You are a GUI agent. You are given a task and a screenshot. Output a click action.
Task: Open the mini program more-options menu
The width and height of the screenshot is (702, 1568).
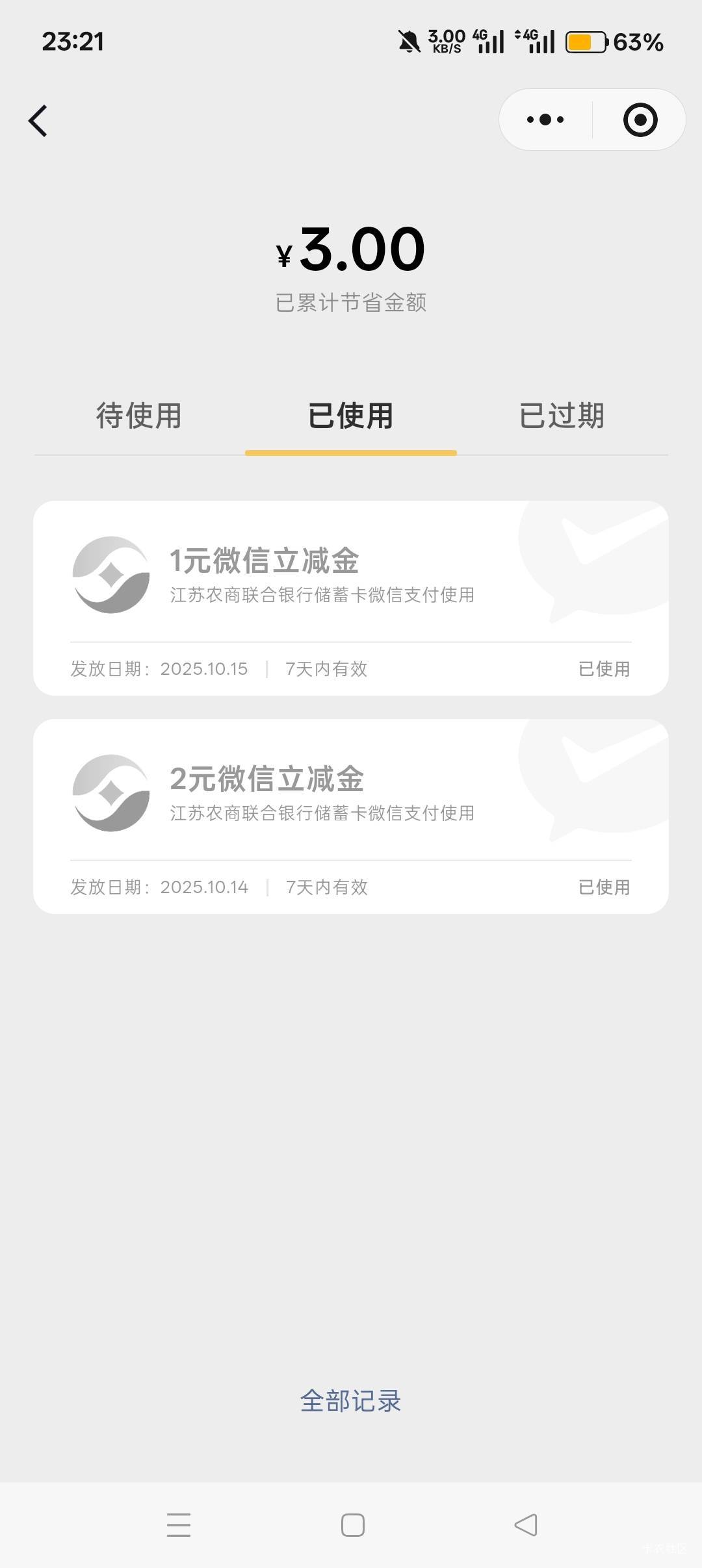(x=545, y=120)
